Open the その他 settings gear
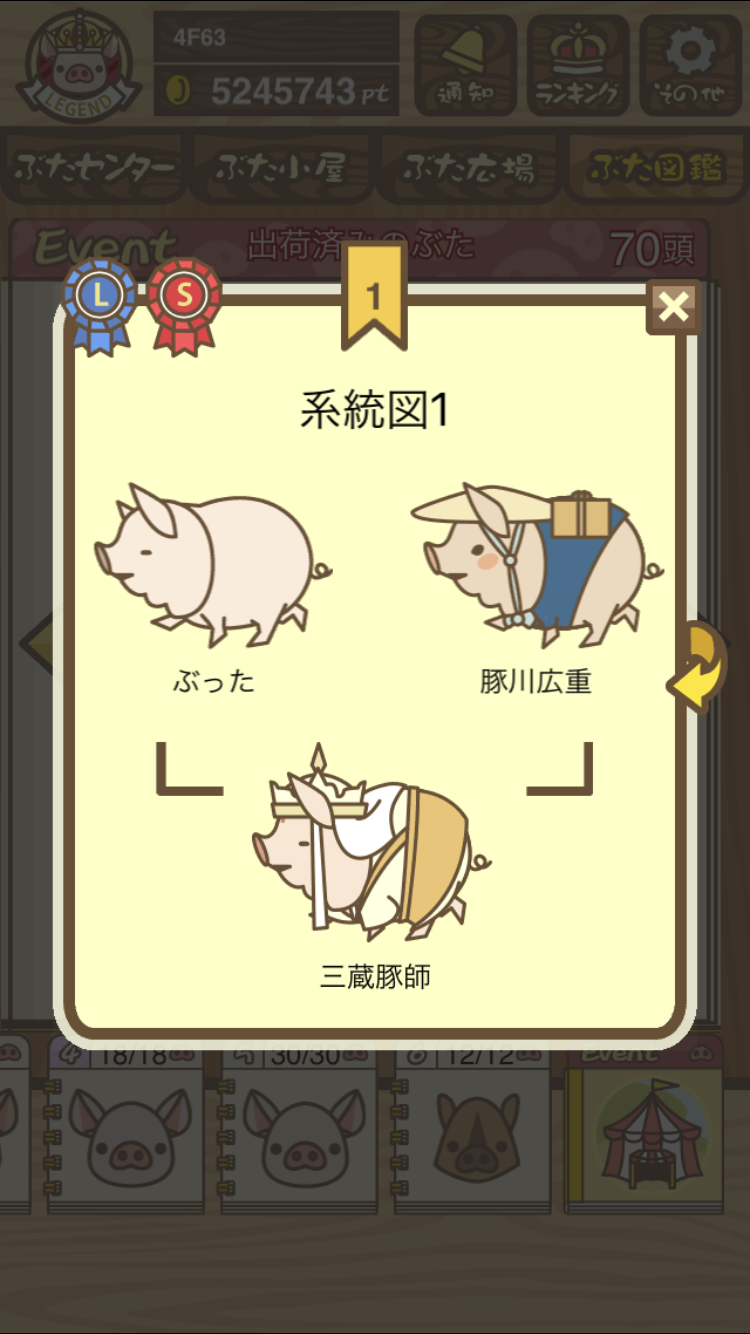Screen dimensions: 750x1334 (690, 65)
